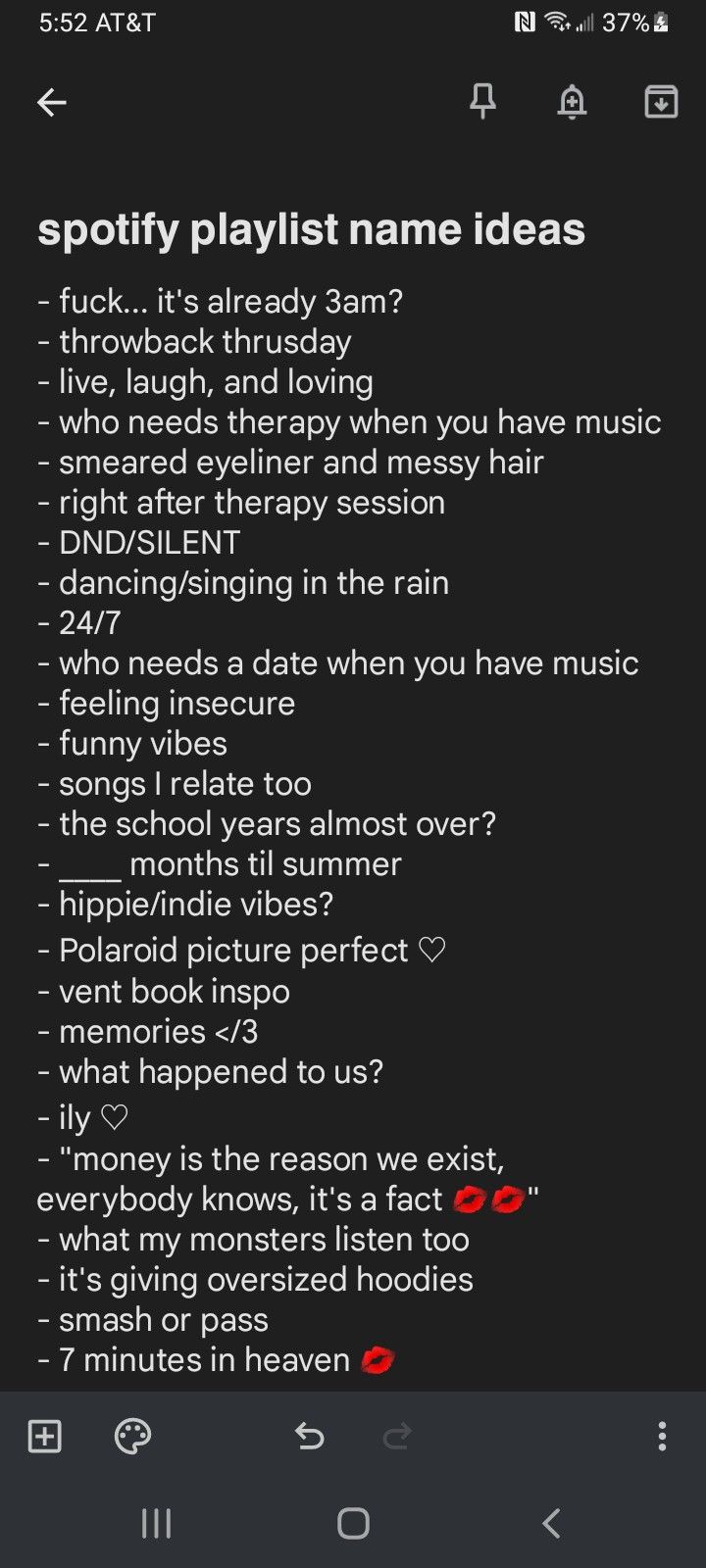Screen dimensions: 706x1568
Task: Open the three-dot more options menu
Action: (662, 1437)
